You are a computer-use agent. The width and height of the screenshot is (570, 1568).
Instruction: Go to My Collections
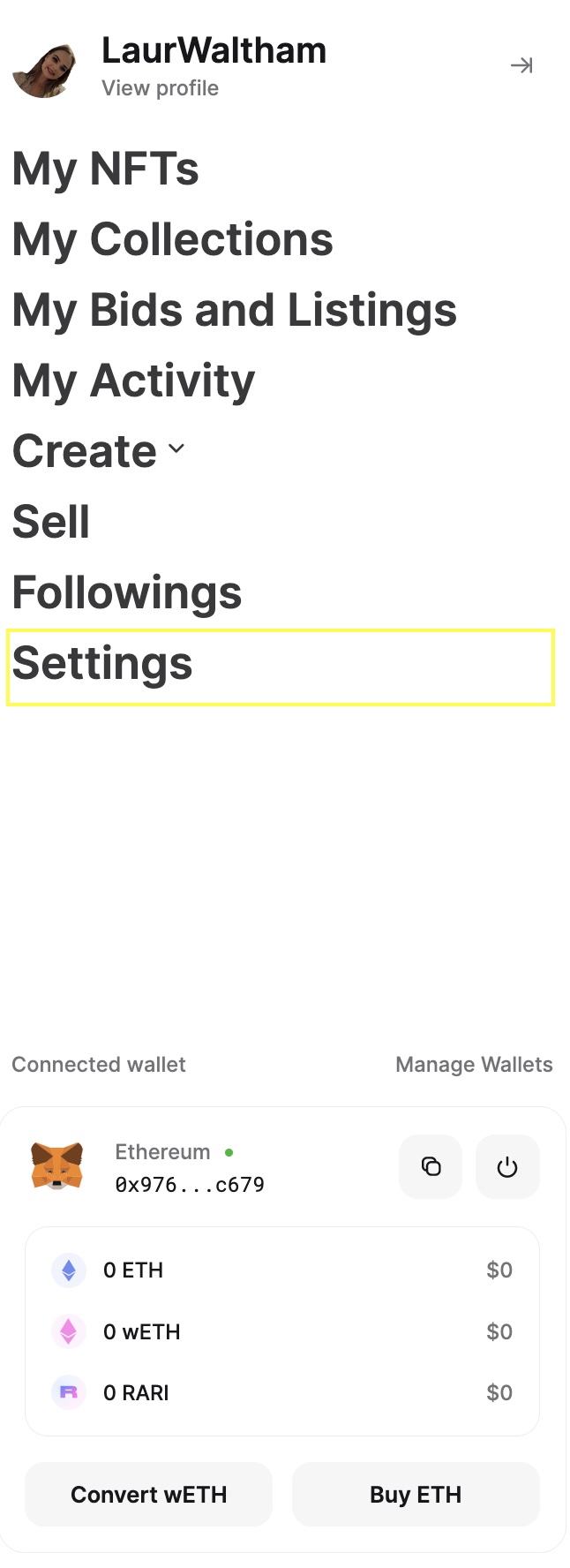pos(173,239)
